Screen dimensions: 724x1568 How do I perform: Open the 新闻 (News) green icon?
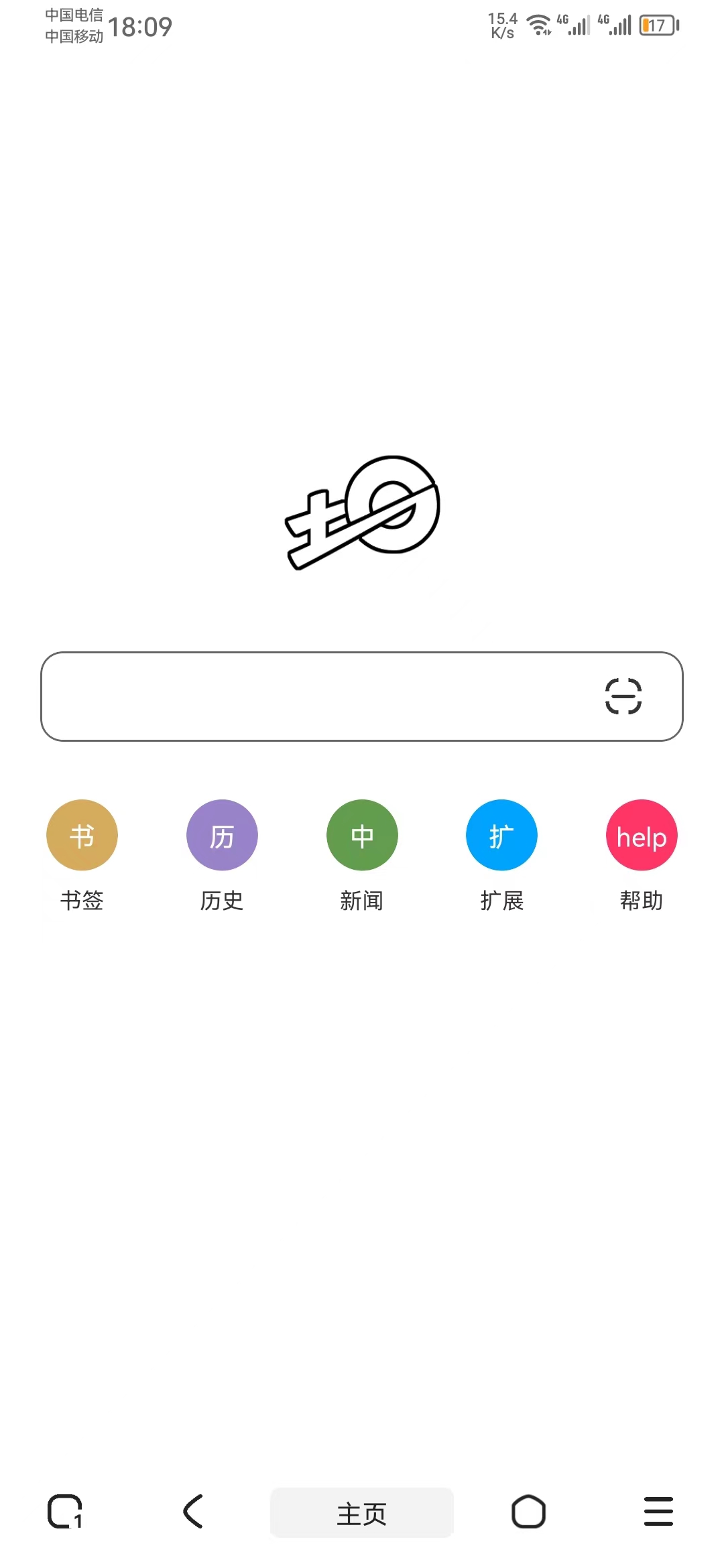click(362, 835)
